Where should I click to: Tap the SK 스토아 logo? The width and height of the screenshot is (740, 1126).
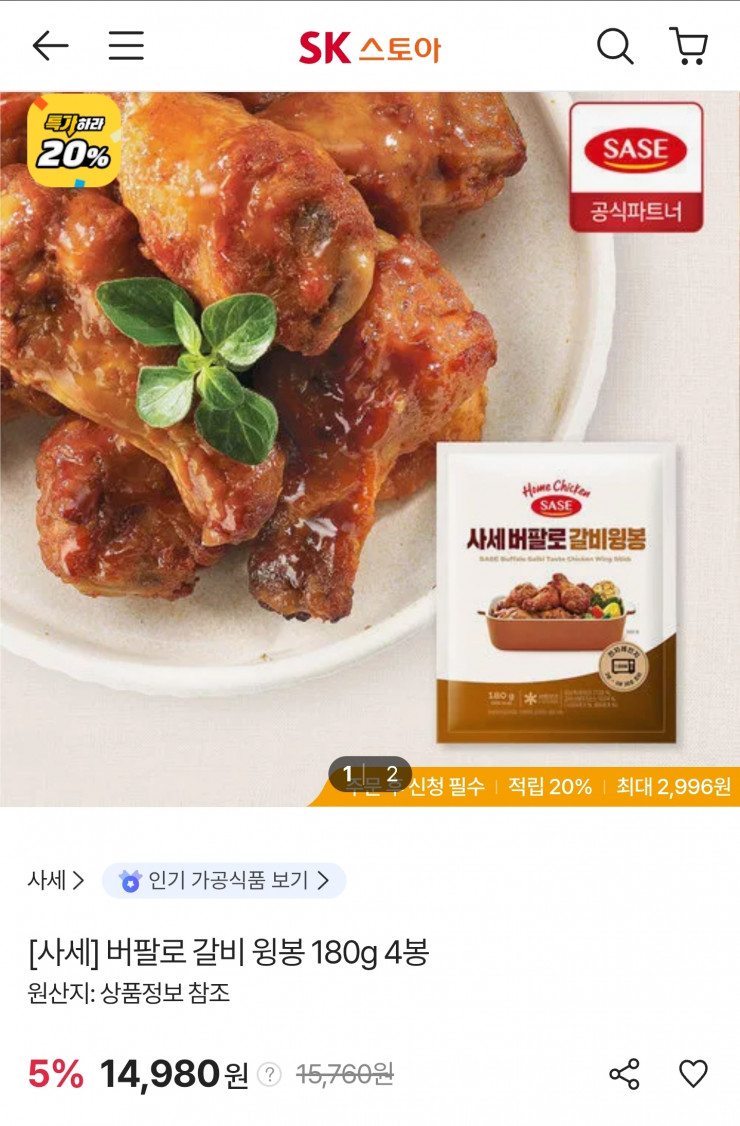[370, 46]
